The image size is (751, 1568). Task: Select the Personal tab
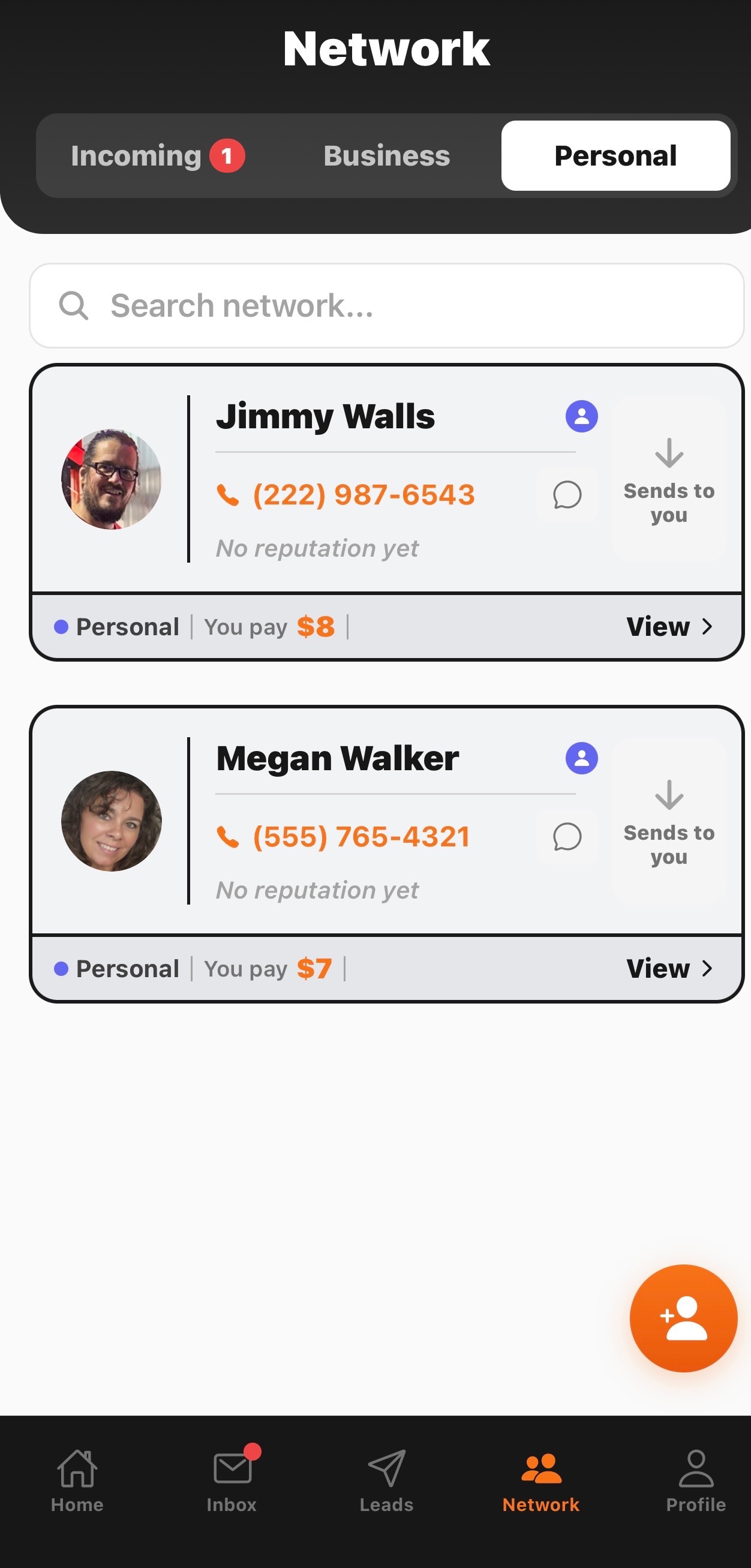coord(615,156)
